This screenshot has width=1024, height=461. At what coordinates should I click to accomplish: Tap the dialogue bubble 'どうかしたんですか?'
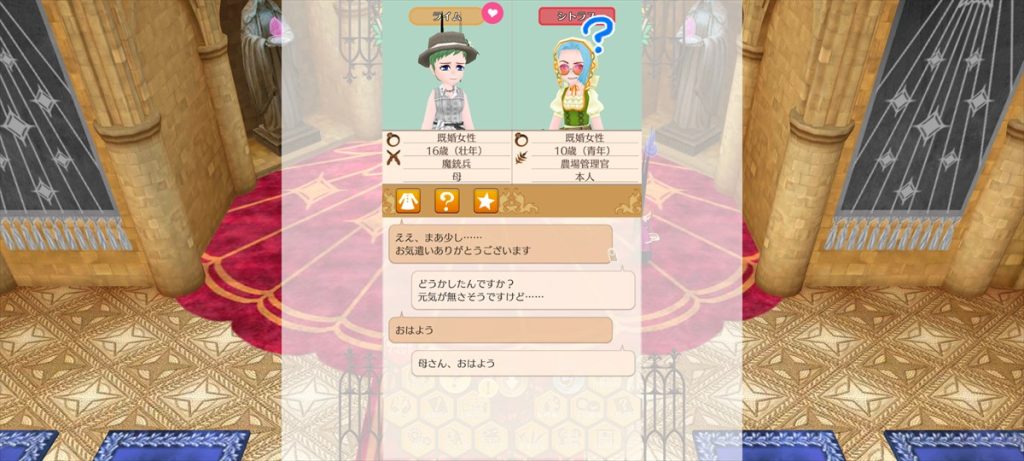coord(523,290)
